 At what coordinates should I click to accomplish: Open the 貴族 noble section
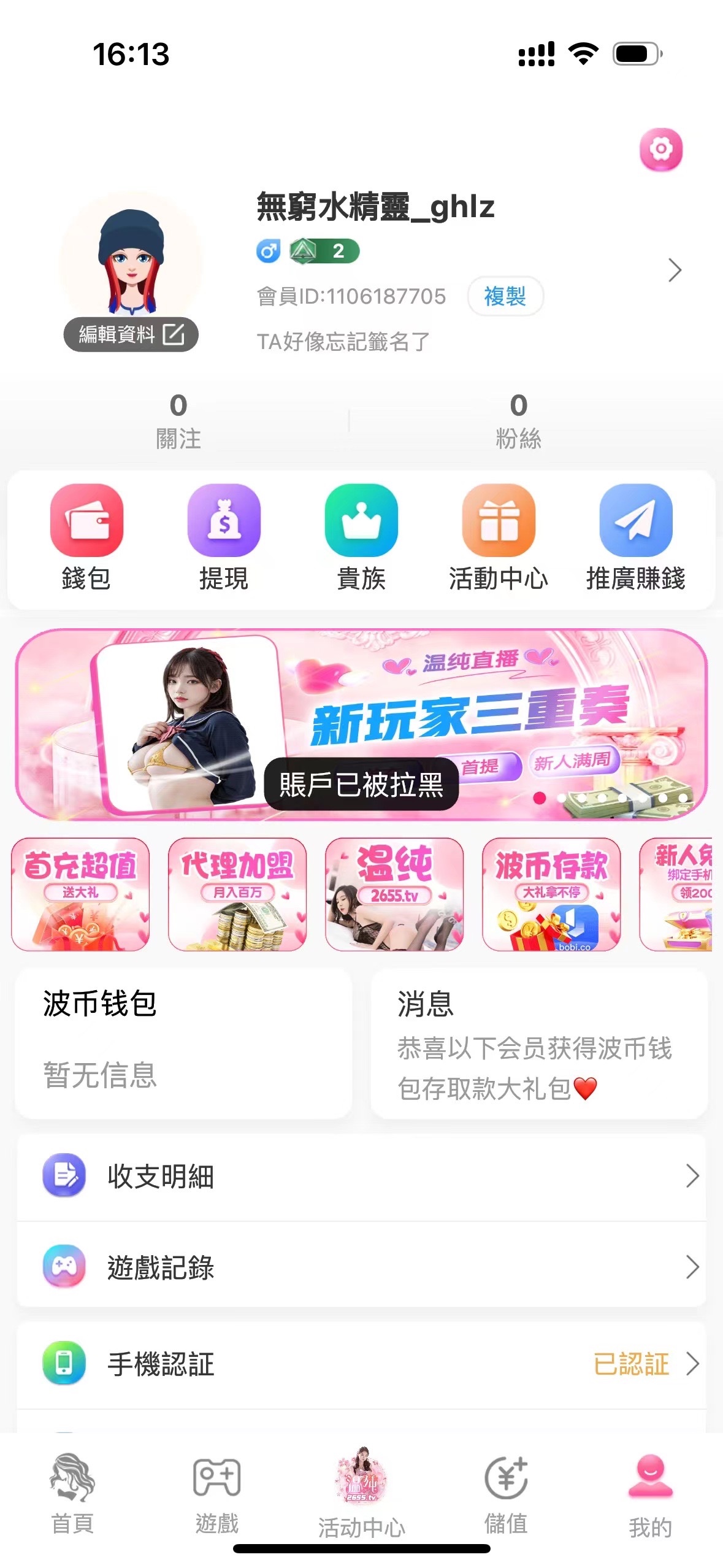(361, 536)
